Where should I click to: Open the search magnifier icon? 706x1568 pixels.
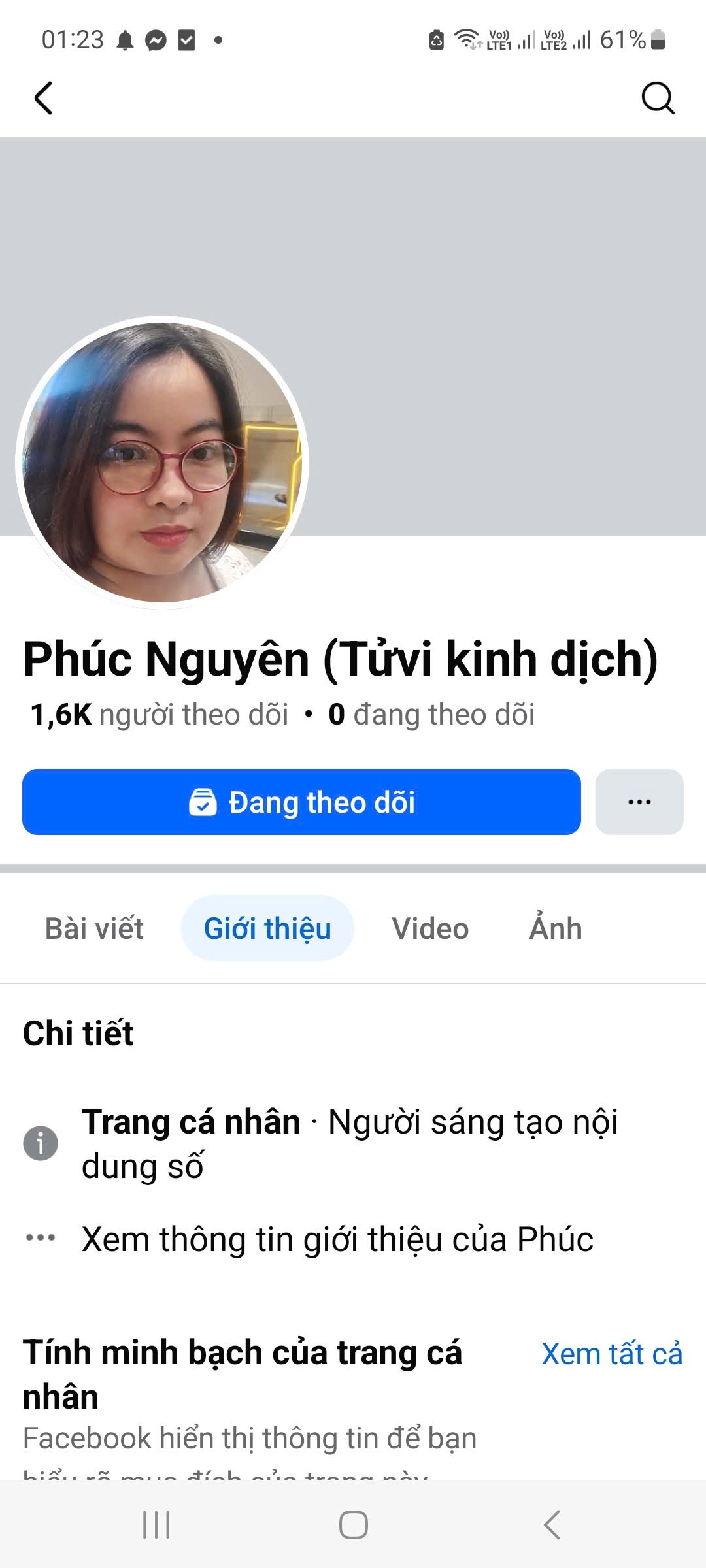657,99
